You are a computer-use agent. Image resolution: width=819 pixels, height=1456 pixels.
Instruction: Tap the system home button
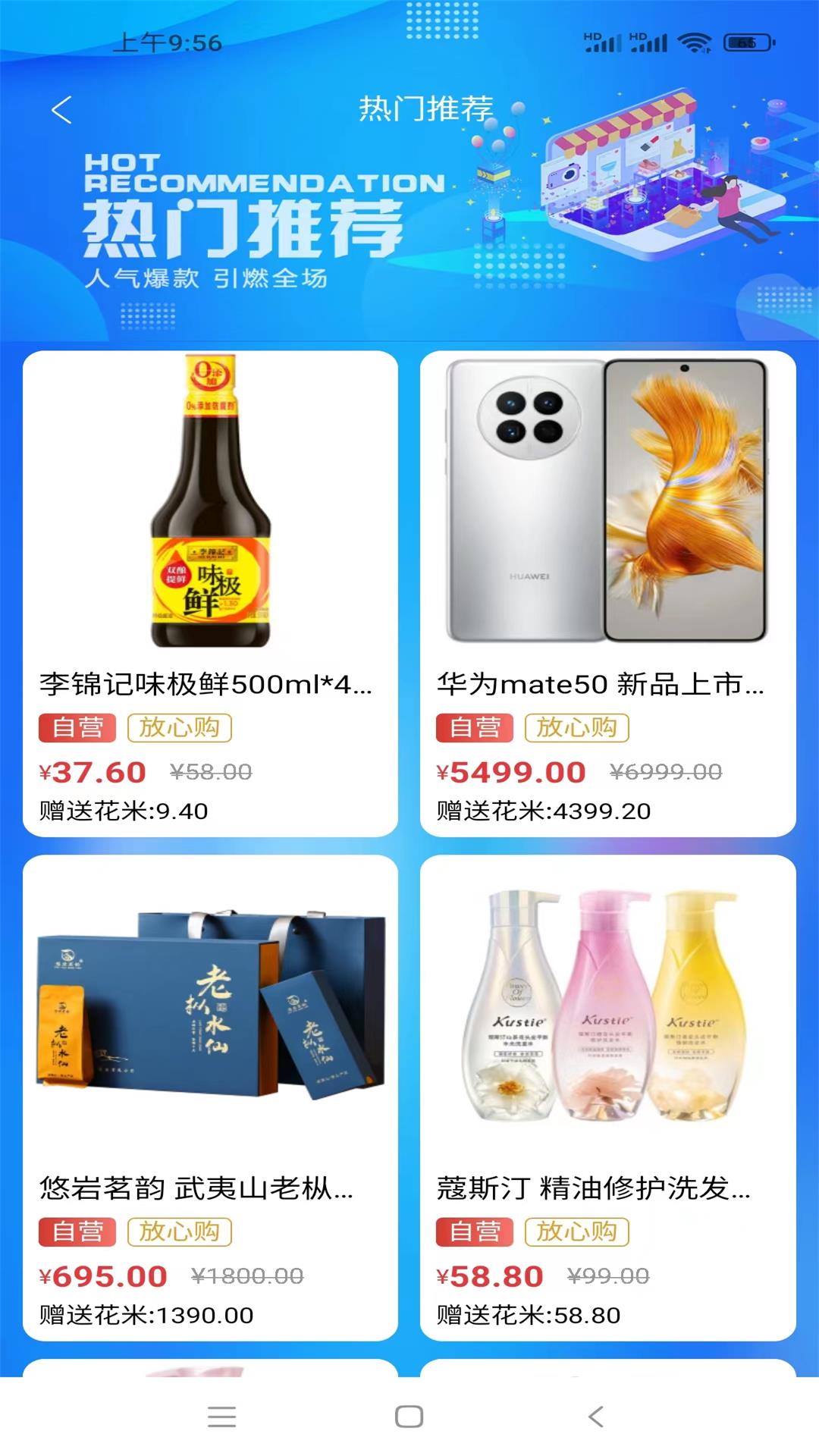pyautogui.click(x=409, y=1416)
